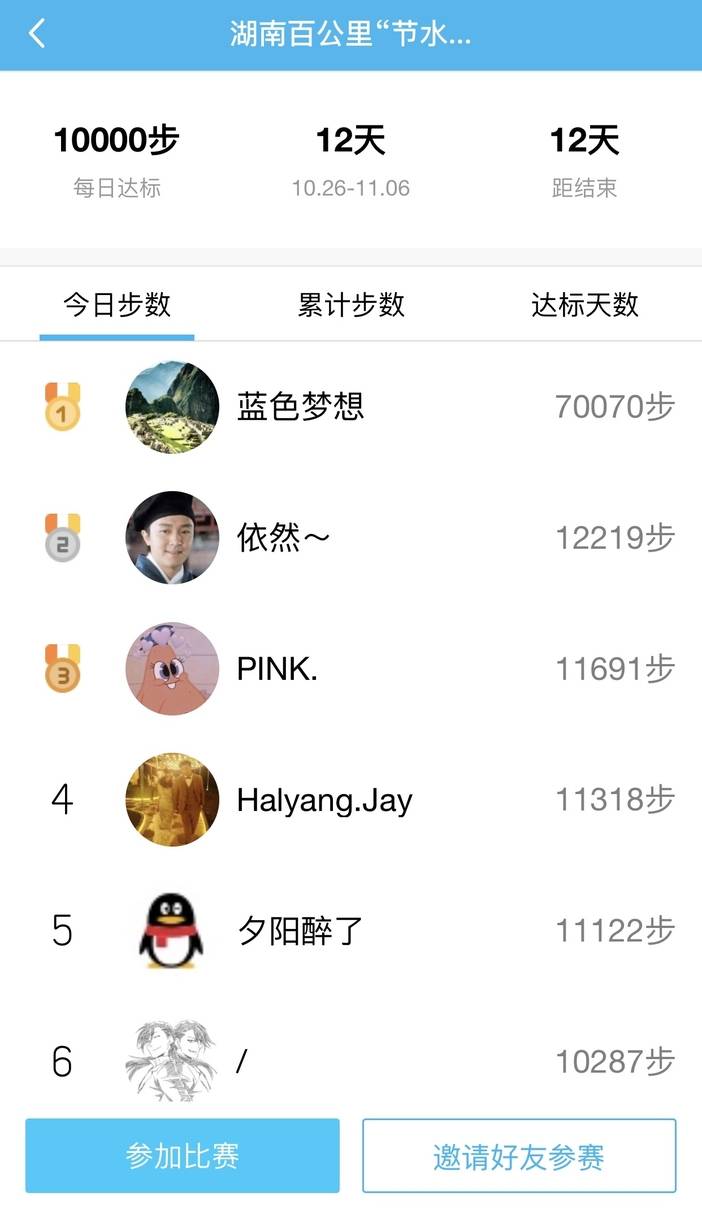Switch to the 累计步数 tab
The image size is (702, 1210).
click(351, 305)
